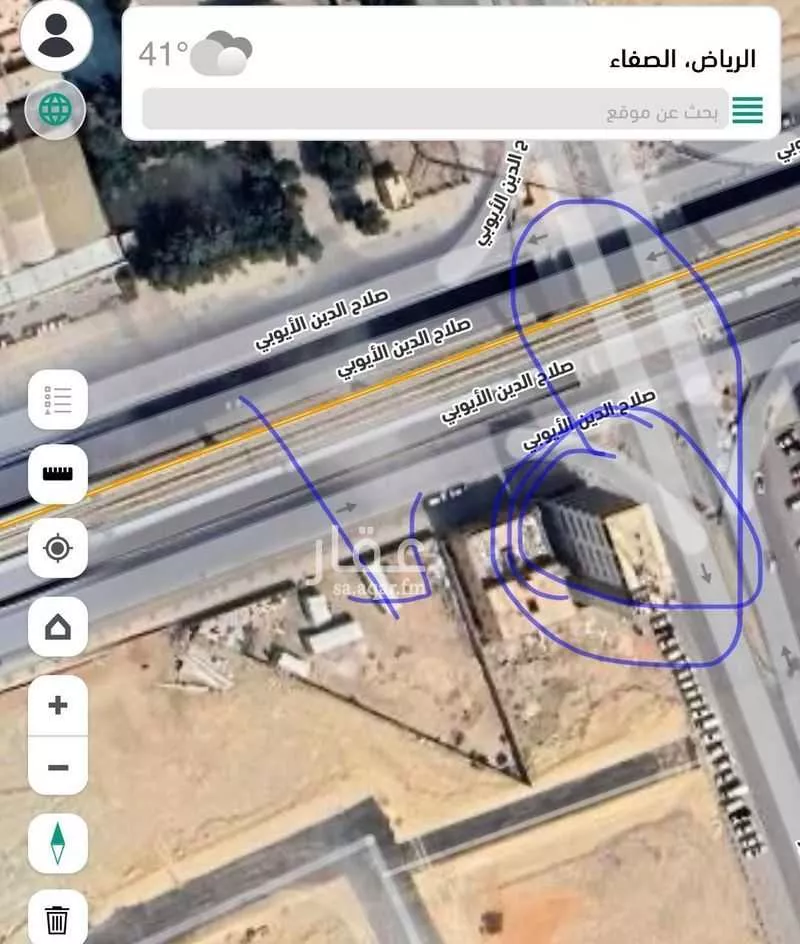Reset map orientation with the compass needle
This screenshot has height=944, width=800.
point(56,845)
